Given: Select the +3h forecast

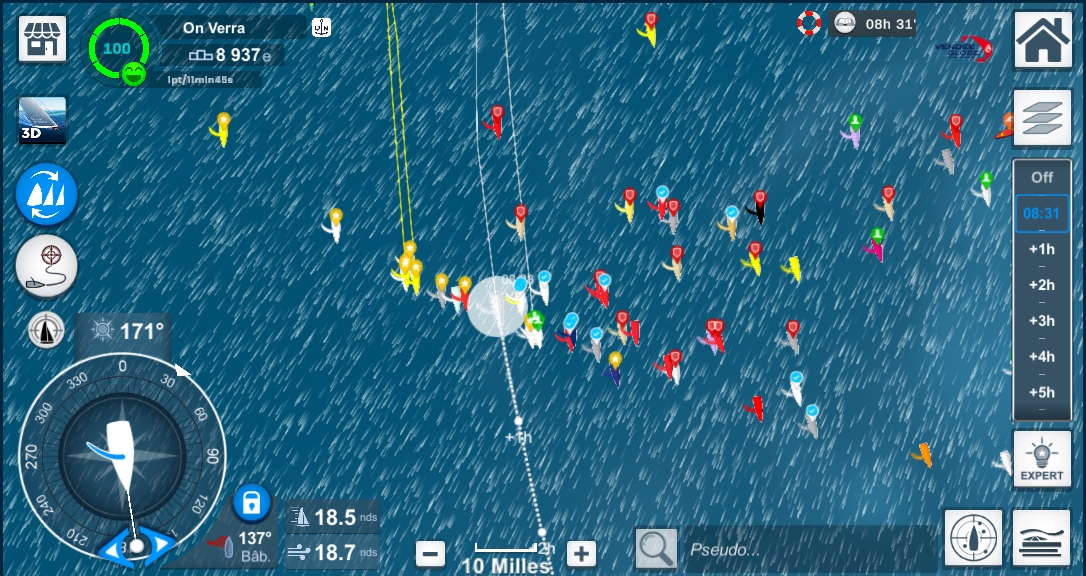Looking at the screenshot, I should [x=1042, y=321].
